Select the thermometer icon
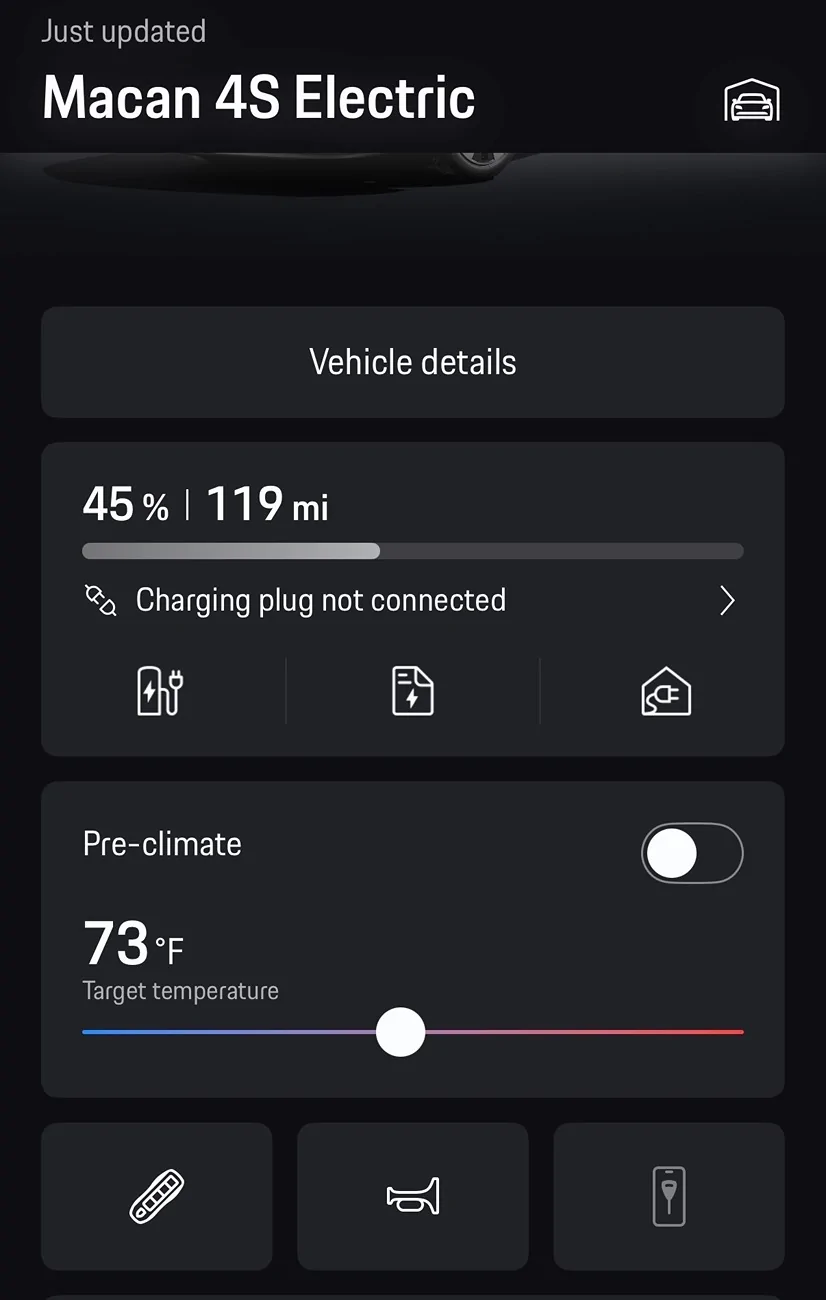Screen dimensions: 826x1300 pos(156,1196)
